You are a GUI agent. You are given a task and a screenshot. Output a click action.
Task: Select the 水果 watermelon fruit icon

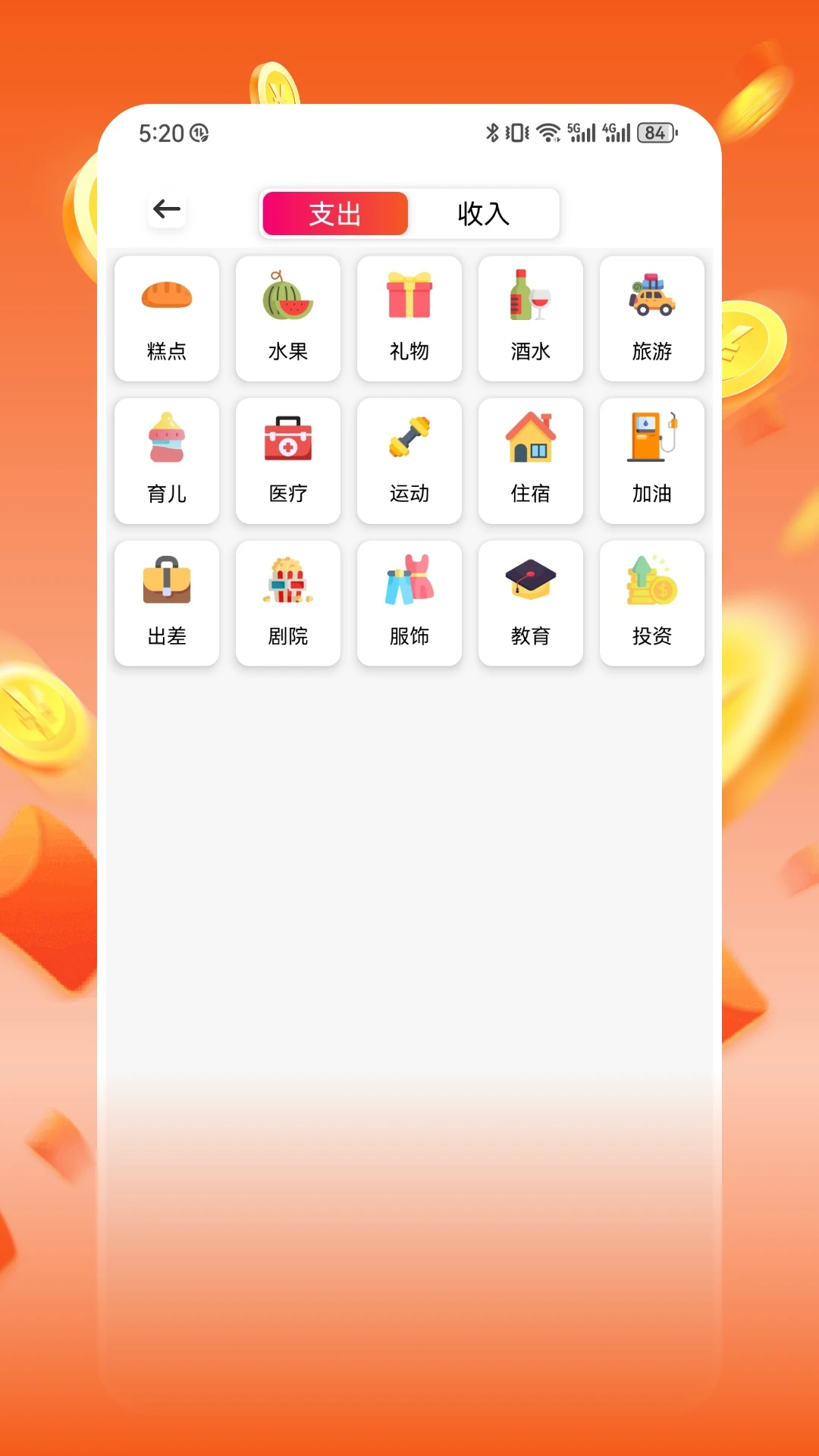[288, 318]
